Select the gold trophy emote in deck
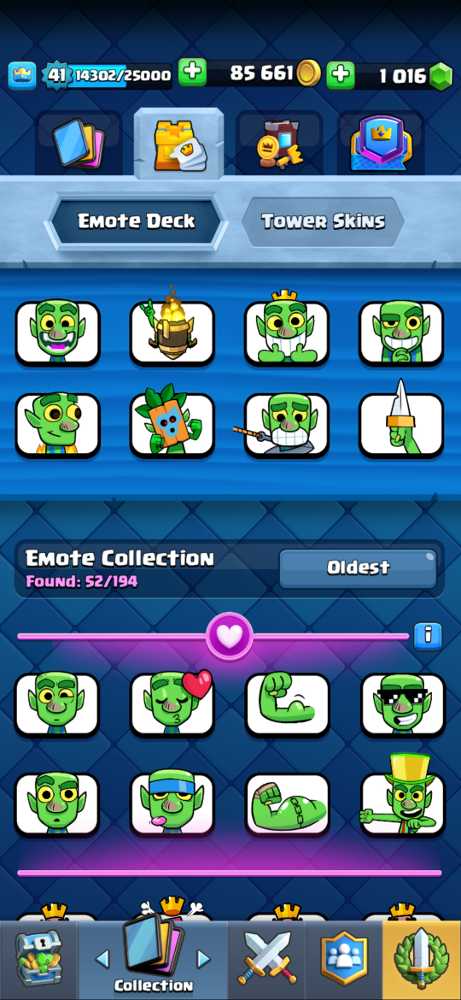Viewport: 461px width, 1000px height. tap(172, 332)
